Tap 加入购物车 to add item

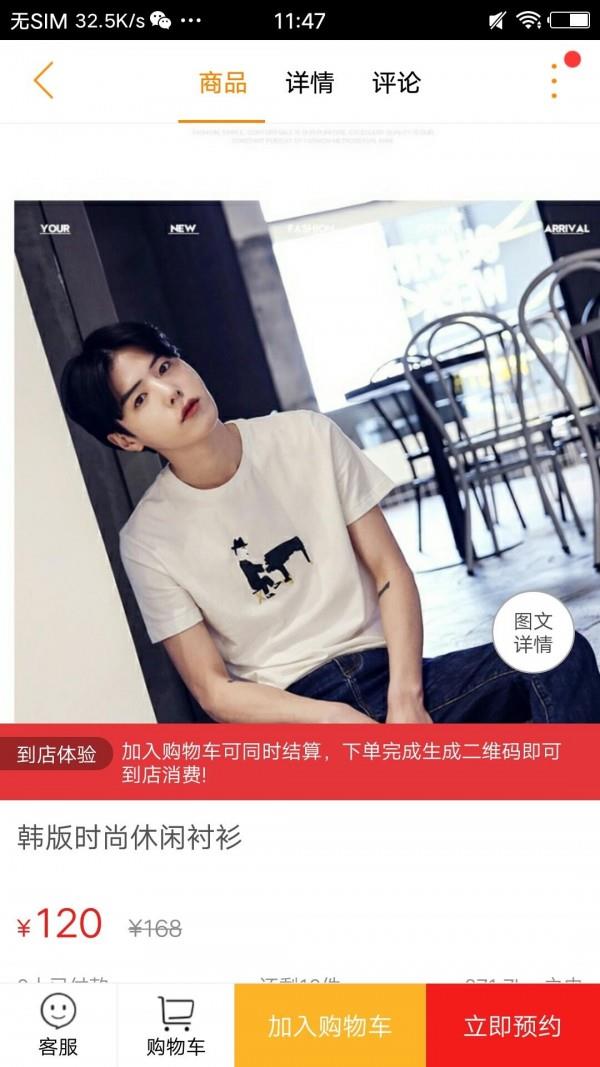point(329,1025)
